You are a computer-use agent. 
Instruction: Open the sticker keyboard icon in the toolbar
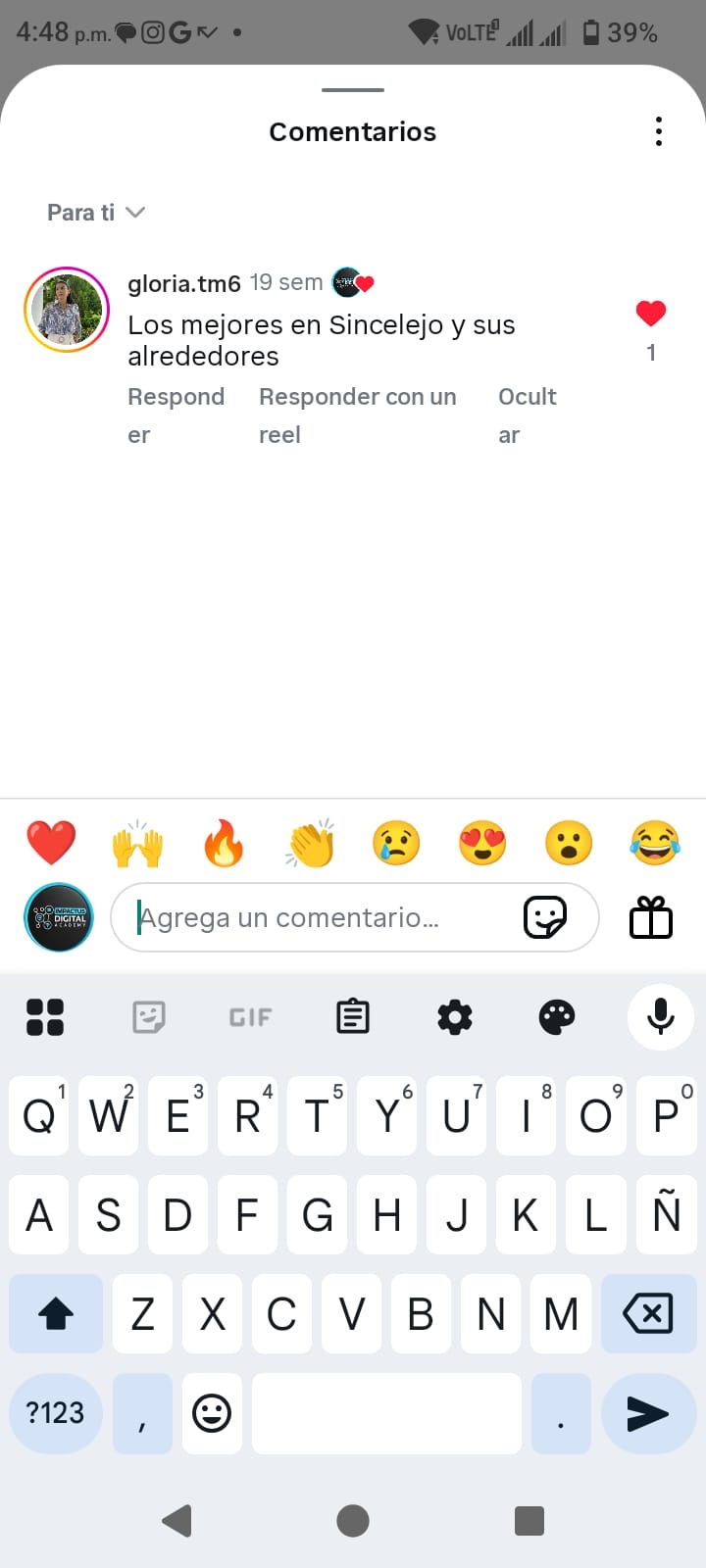(x=148, y=1016)
